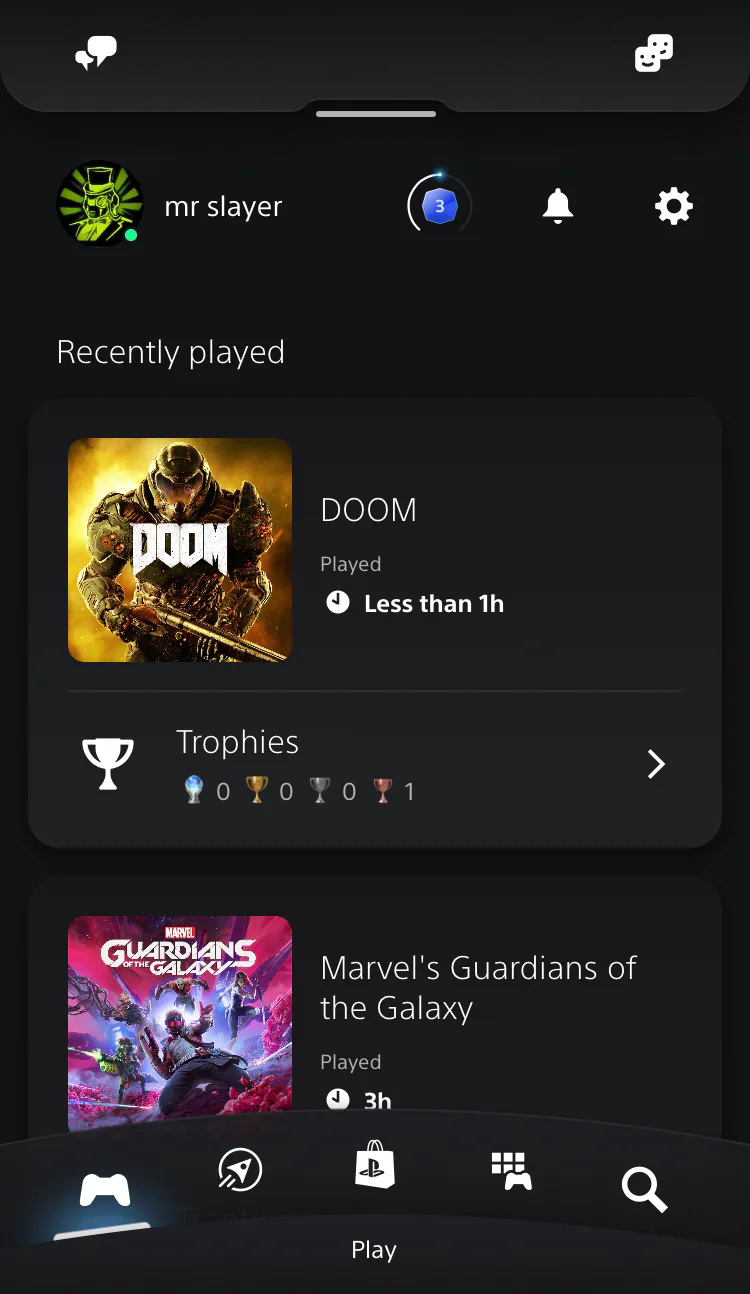Open the Game Base friends icon

[x=654, y=54]
